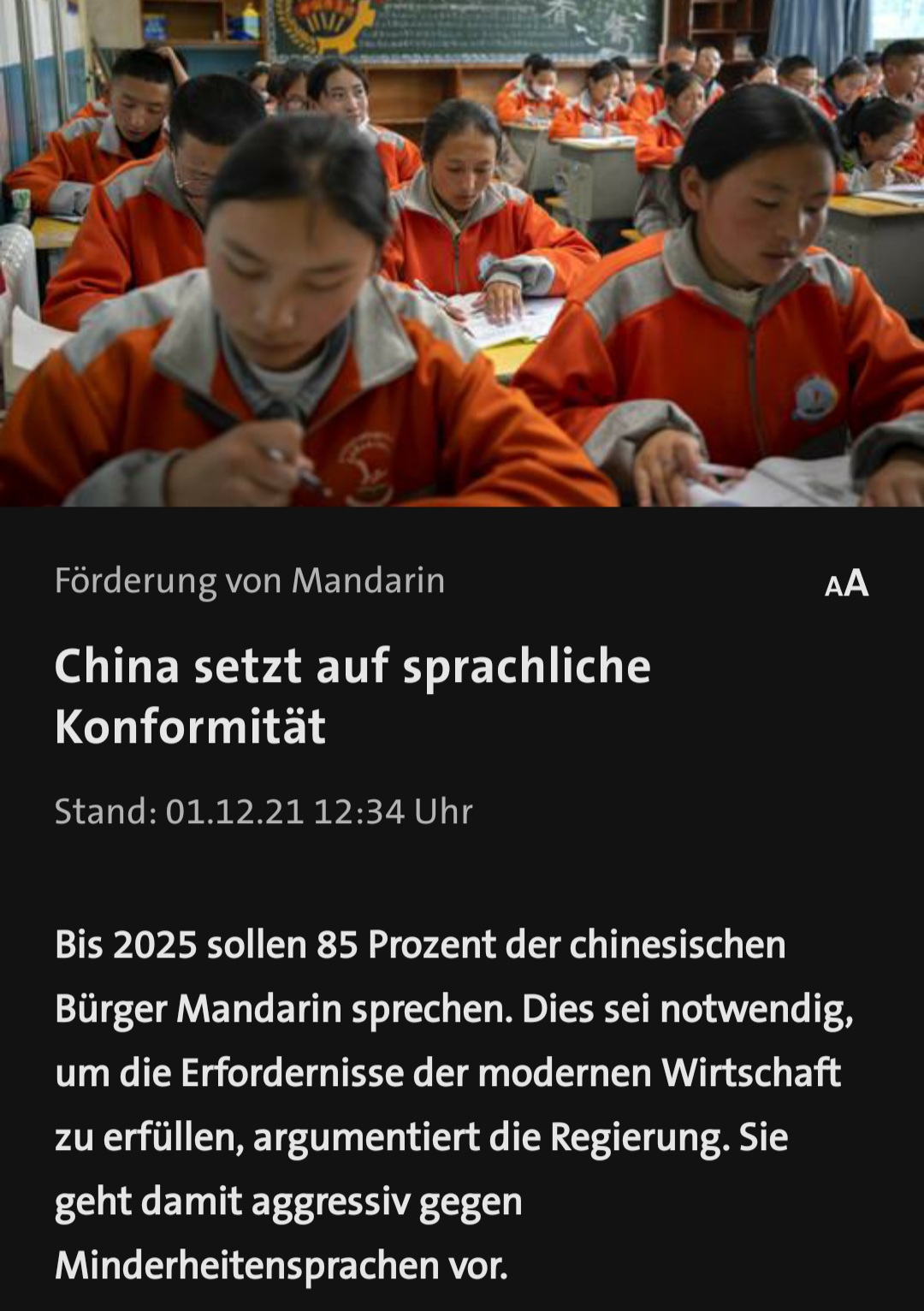The image size is (924, 1311).
Task: Open the classroom article photo
Action: click(x=462, y=253)
